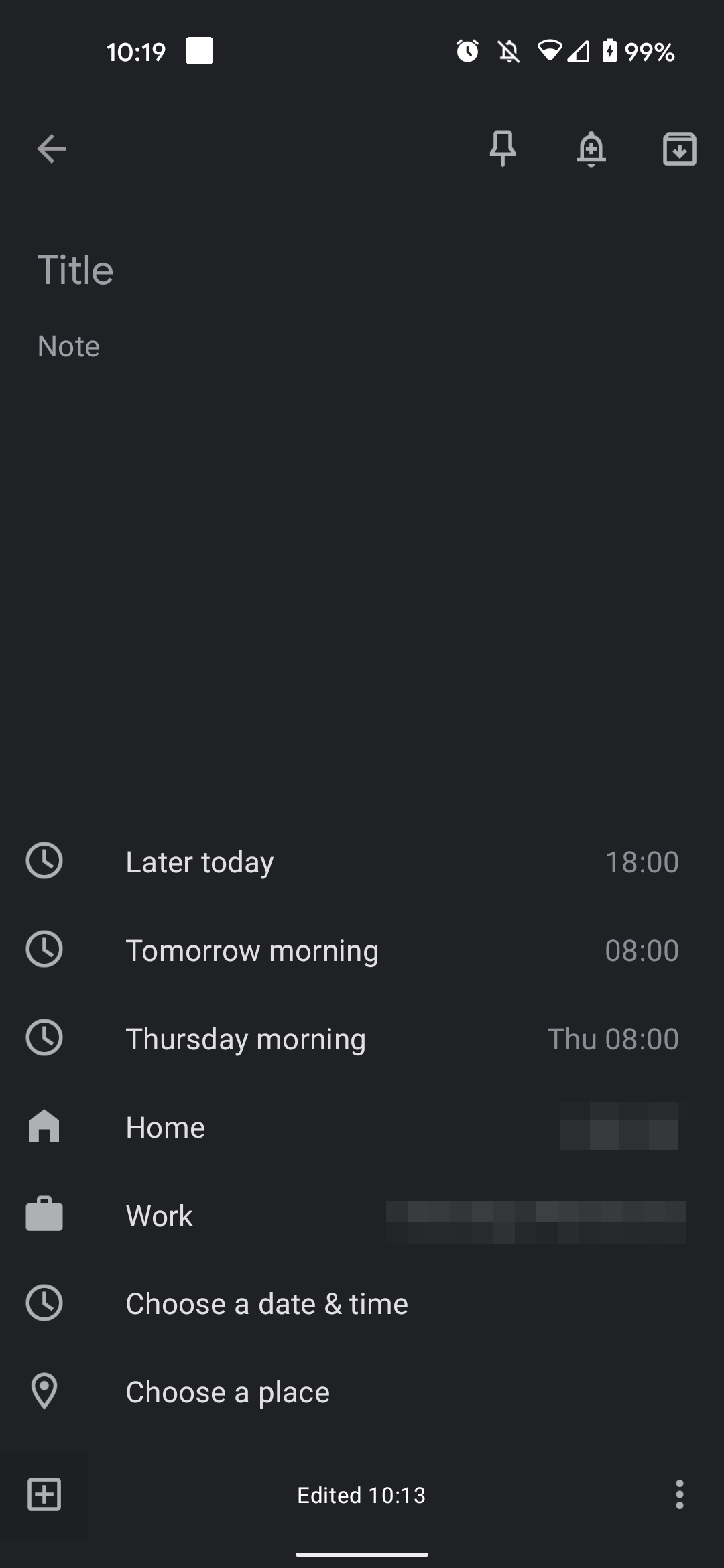Set reminder for Thursday morning

pos(362,1038)
